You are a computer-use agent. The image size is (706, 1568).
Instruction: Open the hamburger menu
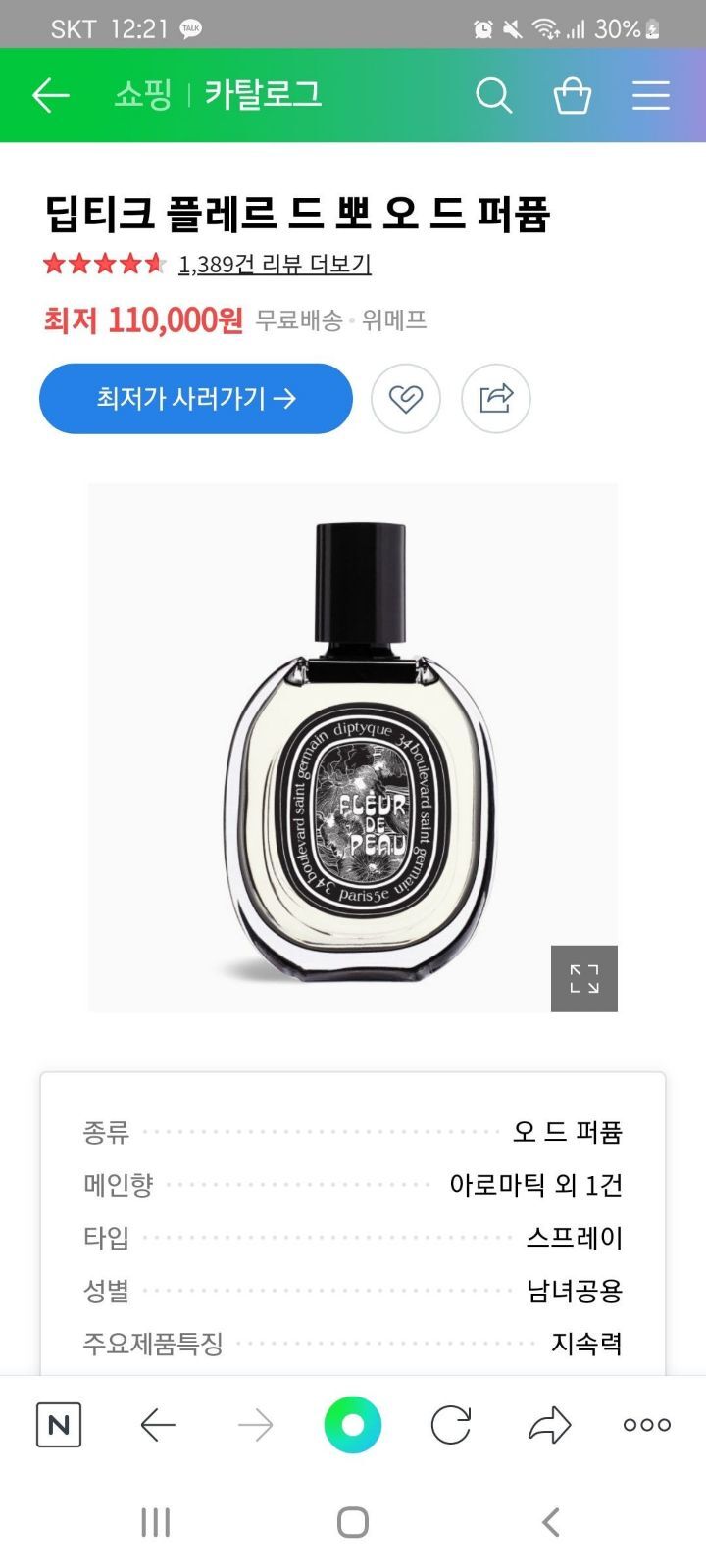tap(650, 95)
